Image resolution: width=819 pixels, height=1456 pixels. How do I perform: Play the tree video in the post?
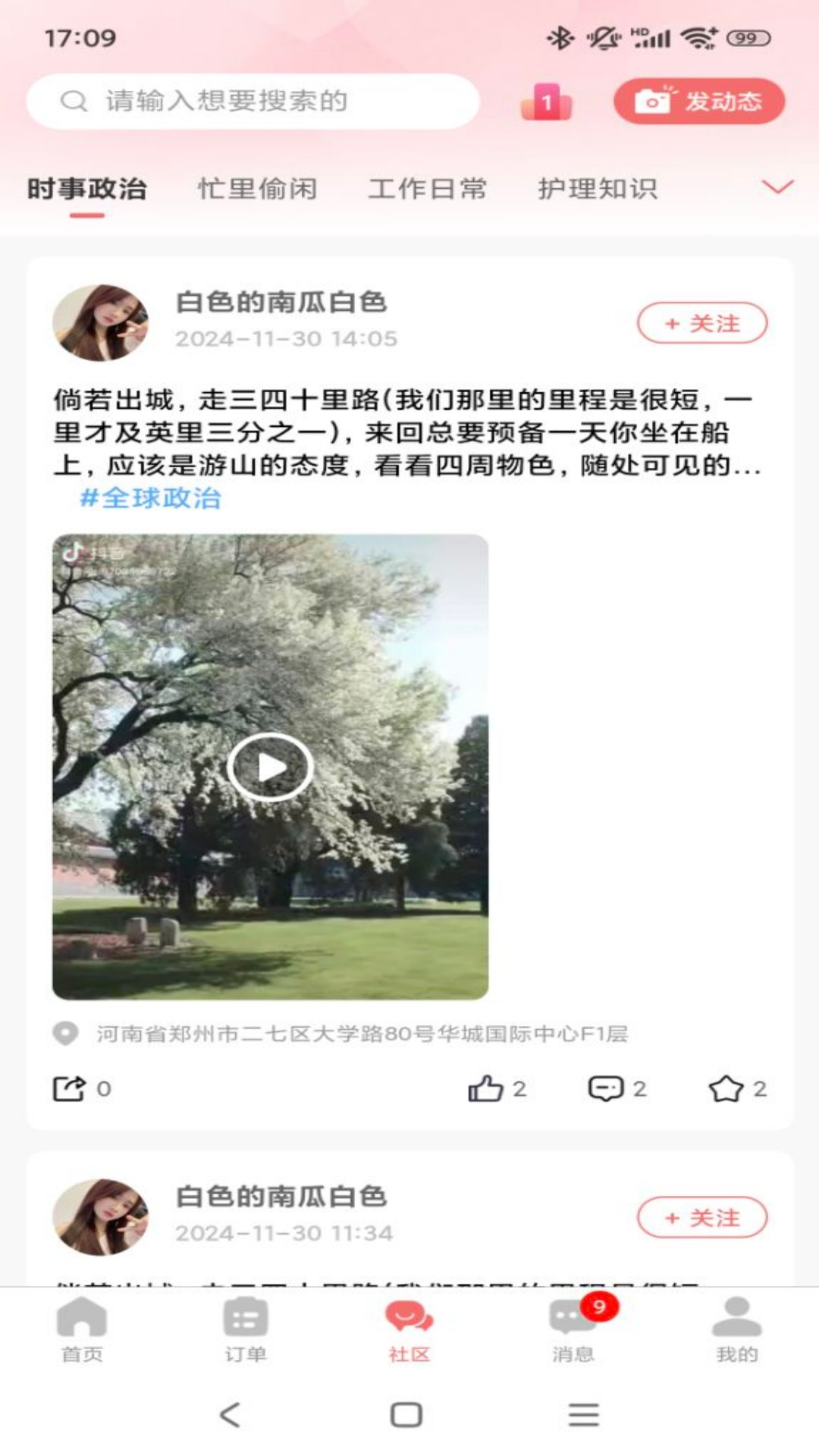[270, 766]
